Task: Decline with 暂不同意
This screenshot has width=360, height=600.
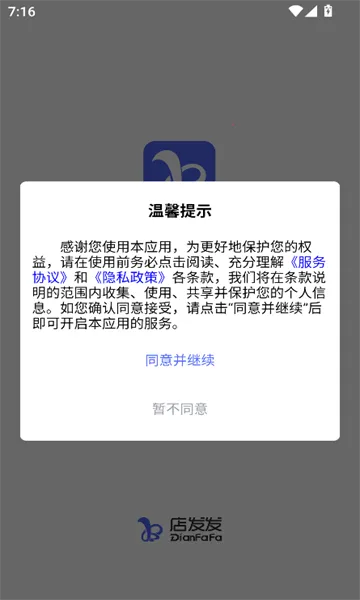Action: tap(180, 409)
